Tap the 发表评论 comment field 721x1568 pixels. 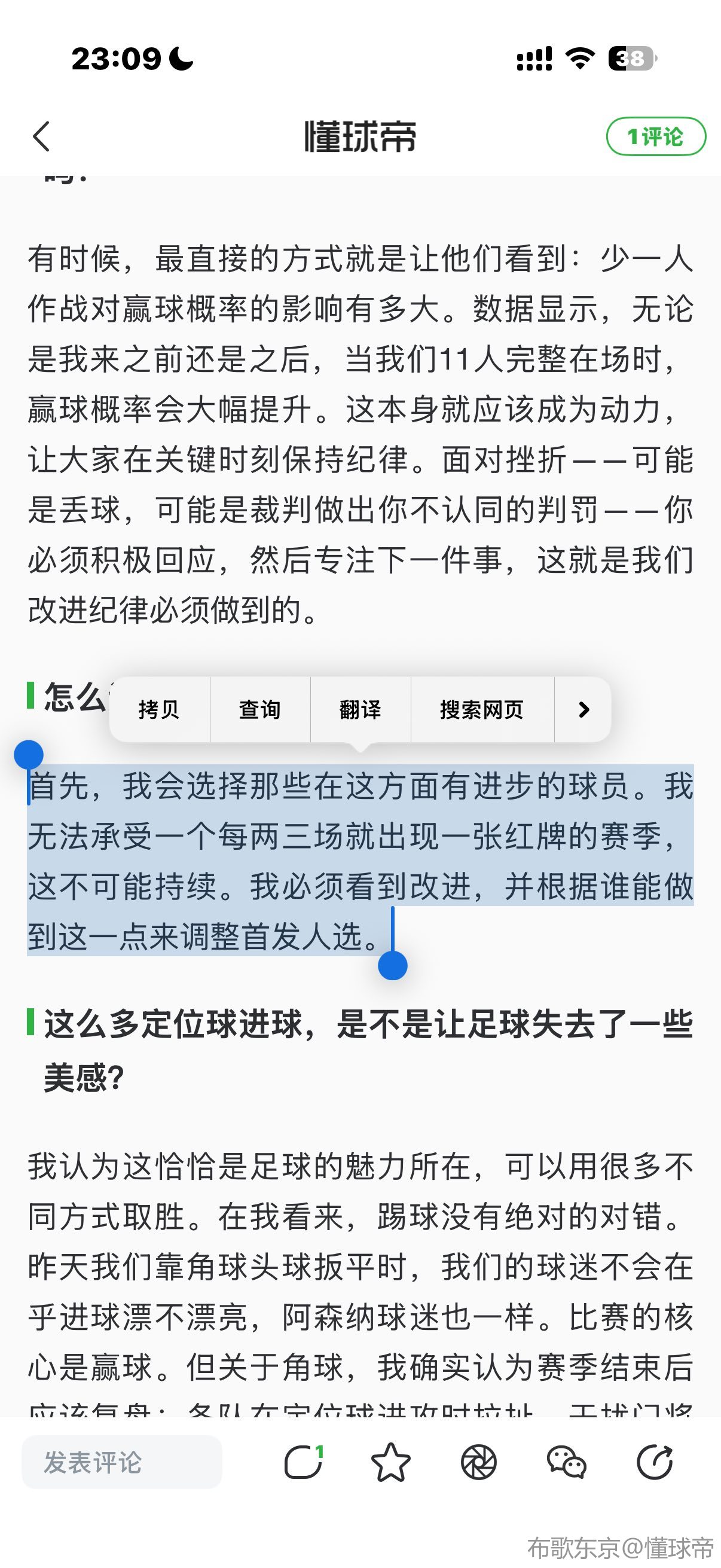pos(122,1462)
